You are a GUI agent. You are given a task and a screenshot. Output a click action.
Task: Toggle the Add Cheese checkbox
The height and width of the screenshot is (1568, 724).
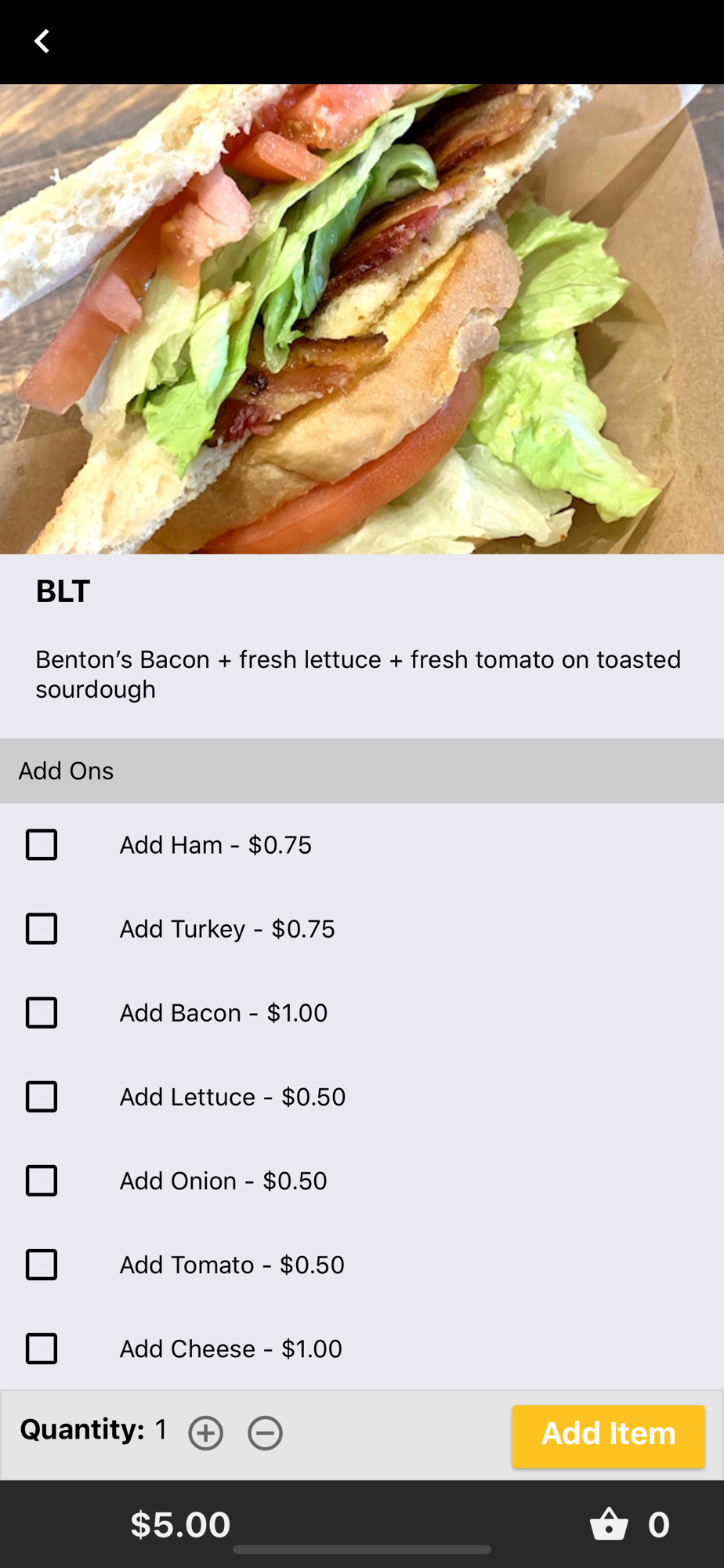42,1348
